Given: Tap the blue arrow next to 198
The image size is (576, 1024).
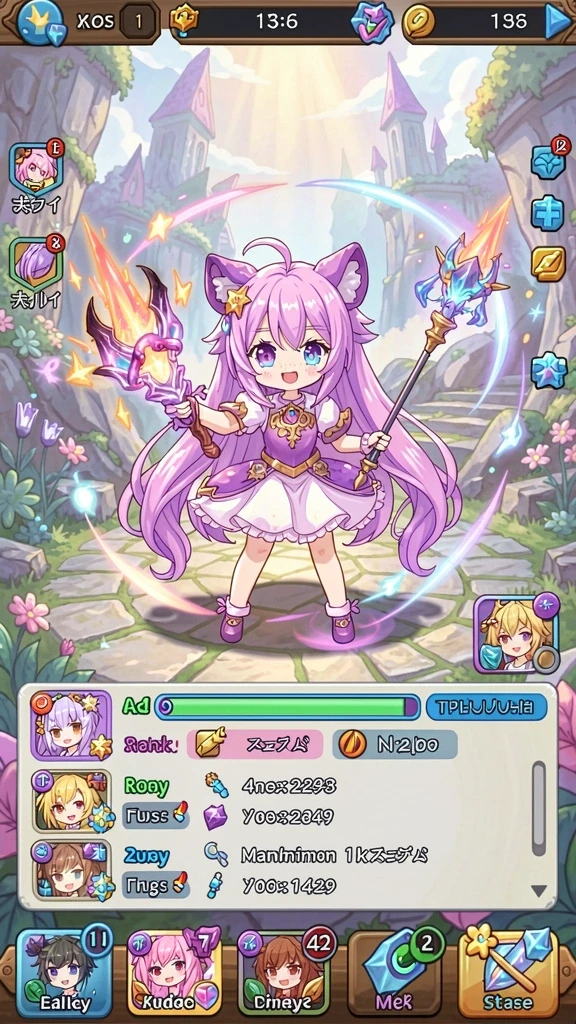Looking at the screenshot, I should tap(557, 21).
